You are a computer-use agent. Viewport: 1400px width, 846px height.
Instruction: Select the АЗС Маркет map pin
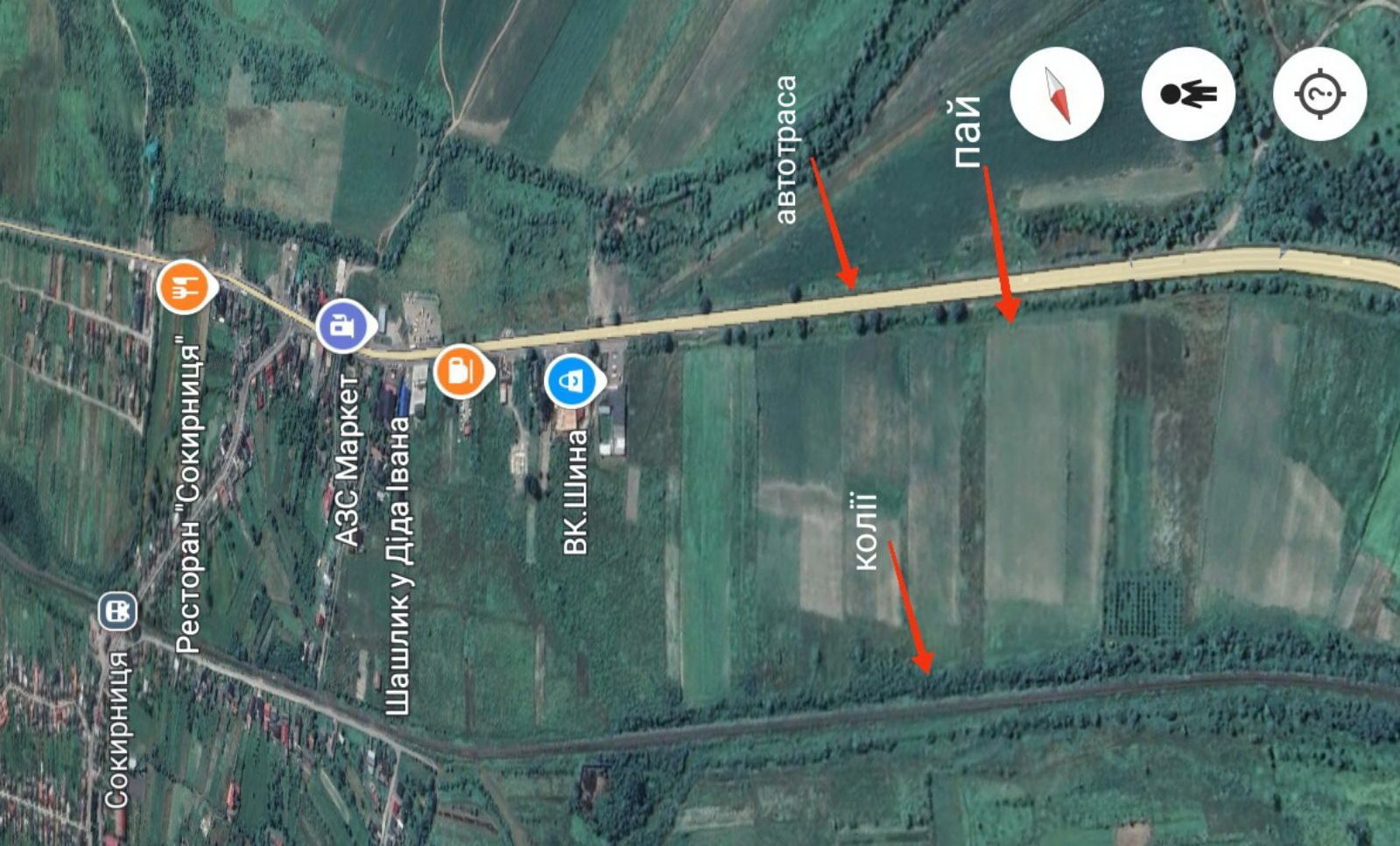[343, 326]
